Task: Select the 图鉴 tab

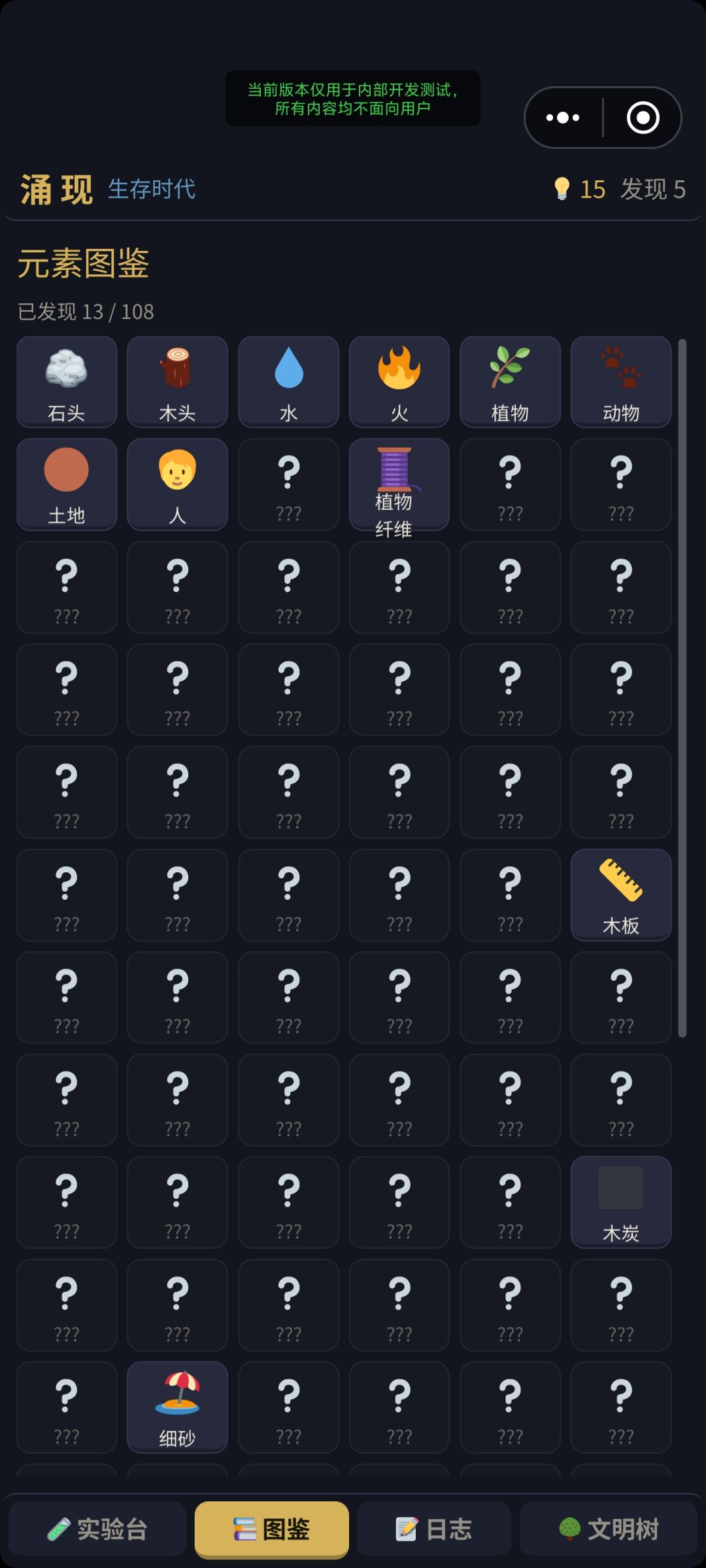Action: [x=272, y=1529]
